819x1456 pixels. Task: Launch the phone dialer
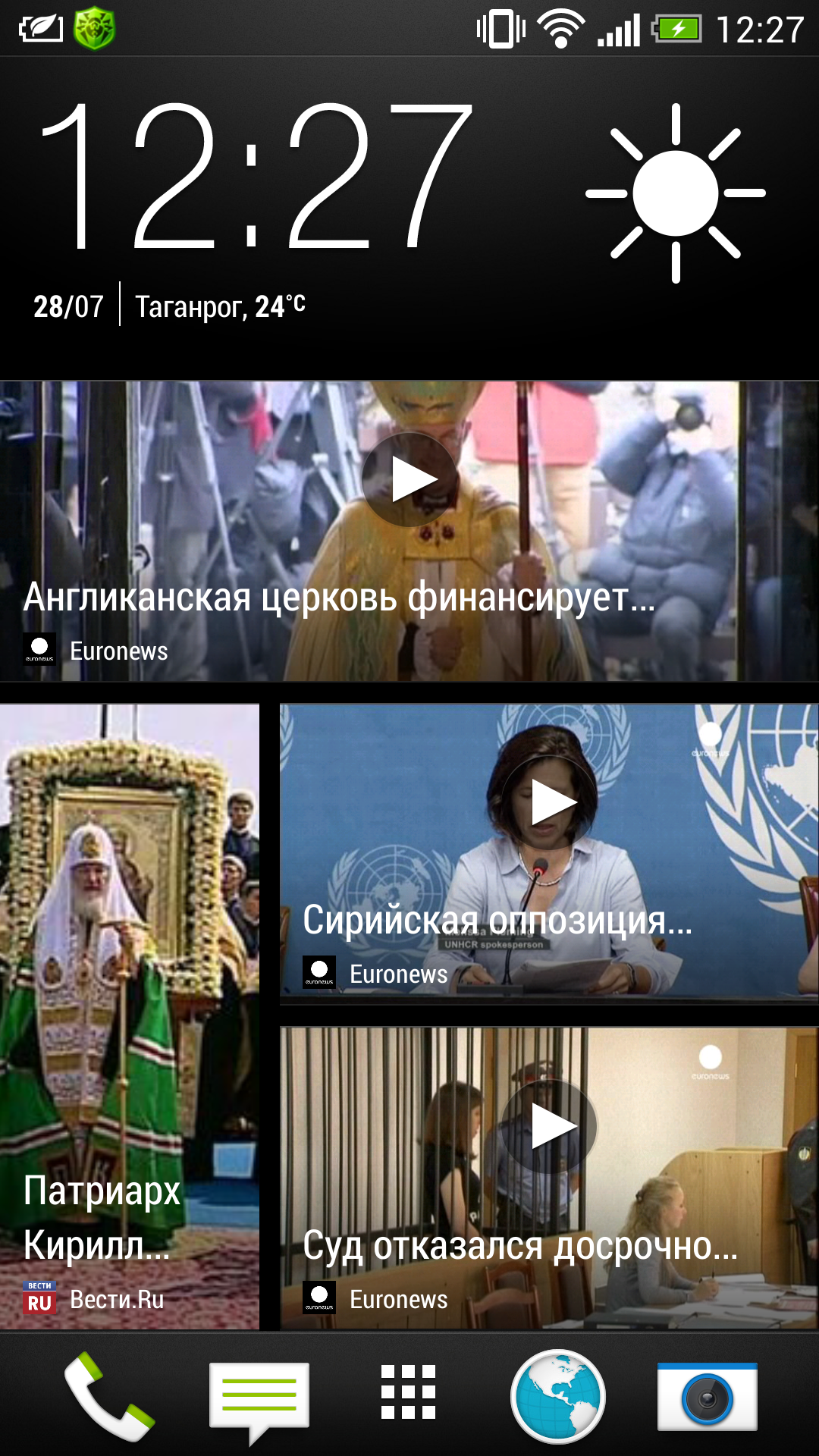coord(110,1396)
